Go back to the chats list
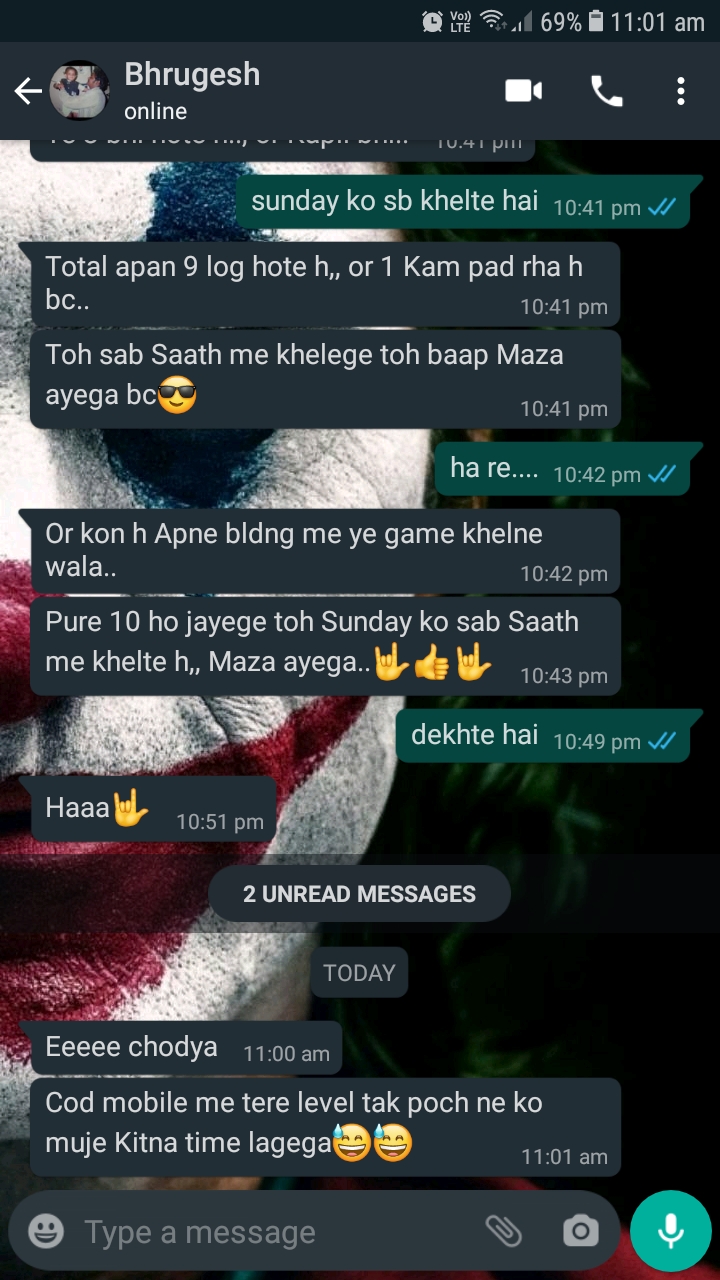 (x=28, y=92)
